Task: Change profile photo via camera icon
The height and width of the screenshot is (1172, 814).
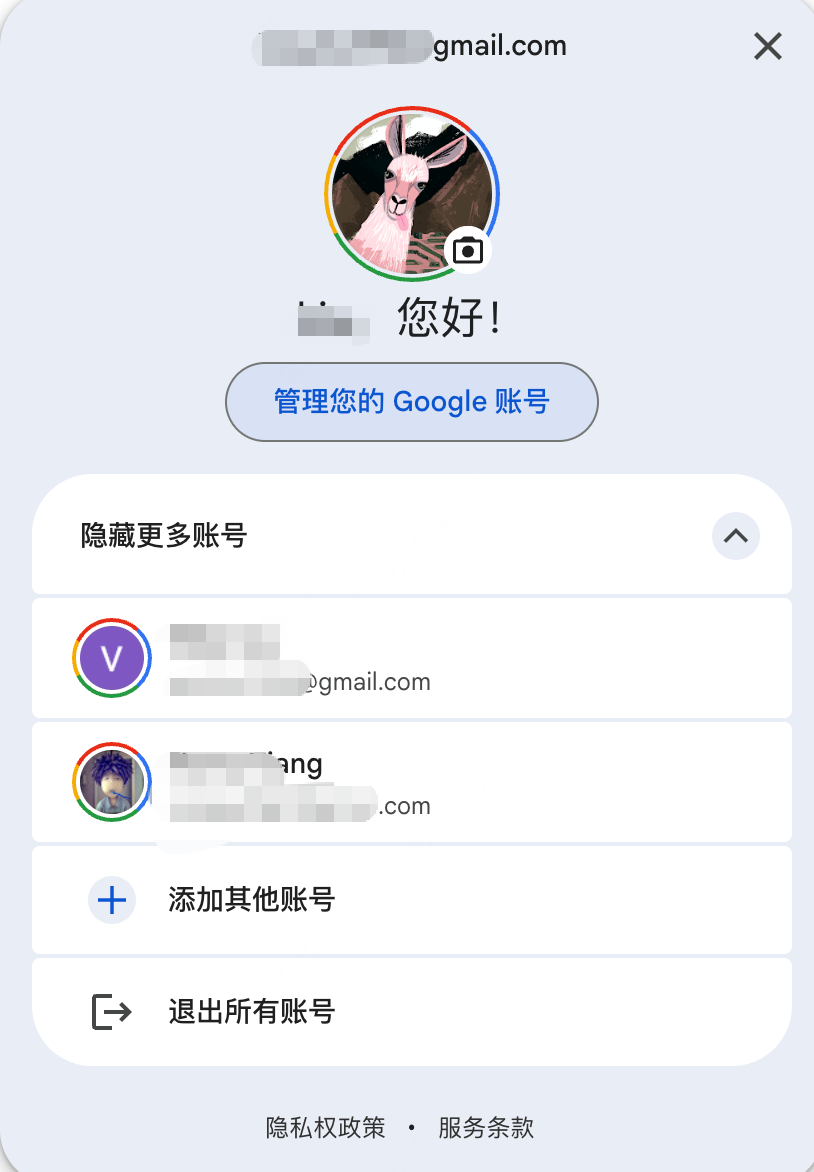Action: [x=468, y=250]
